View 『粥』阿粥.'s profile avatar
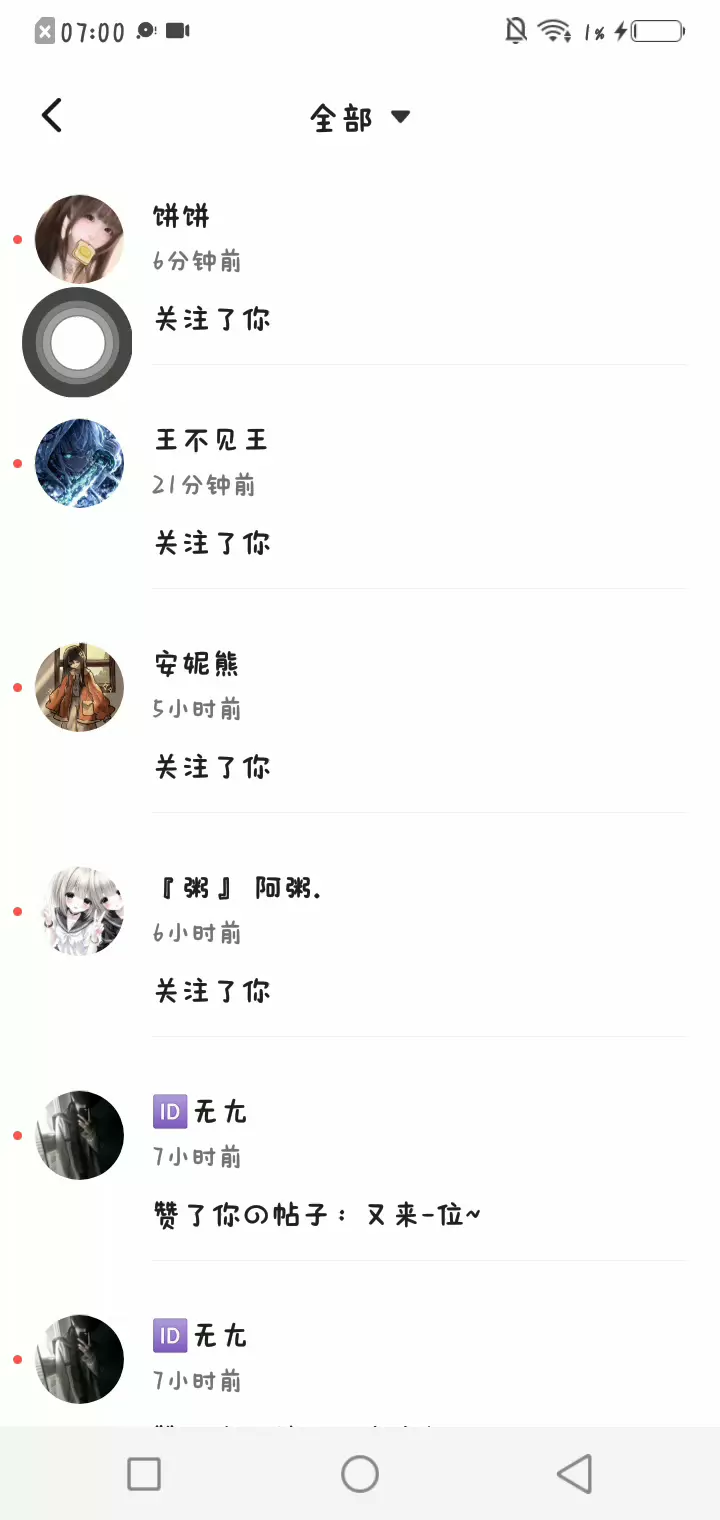This screenshot has height=1520, width=720. 80,911
